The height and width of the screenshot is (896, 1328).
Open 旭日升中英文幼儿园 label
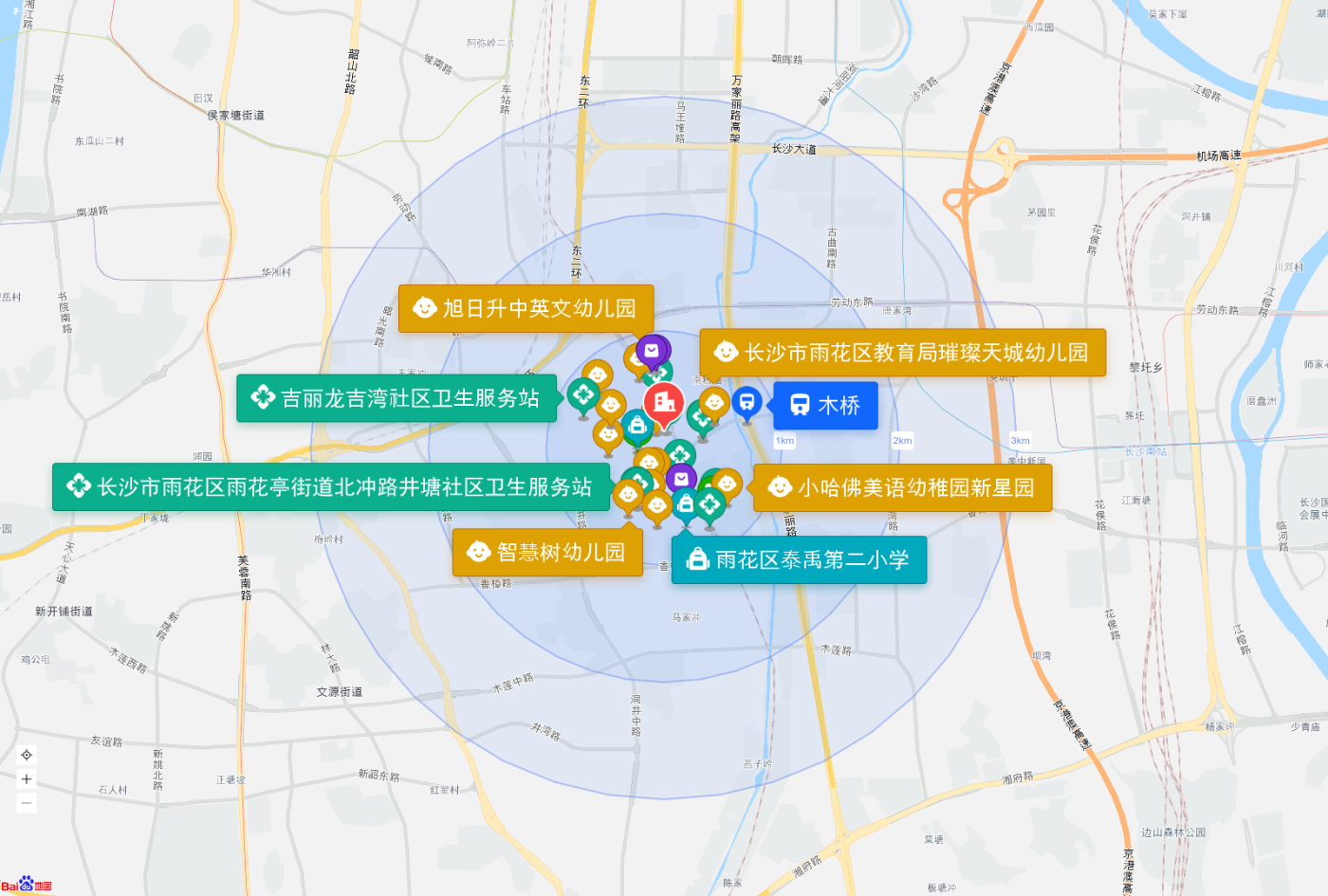(x=526, y=309)
